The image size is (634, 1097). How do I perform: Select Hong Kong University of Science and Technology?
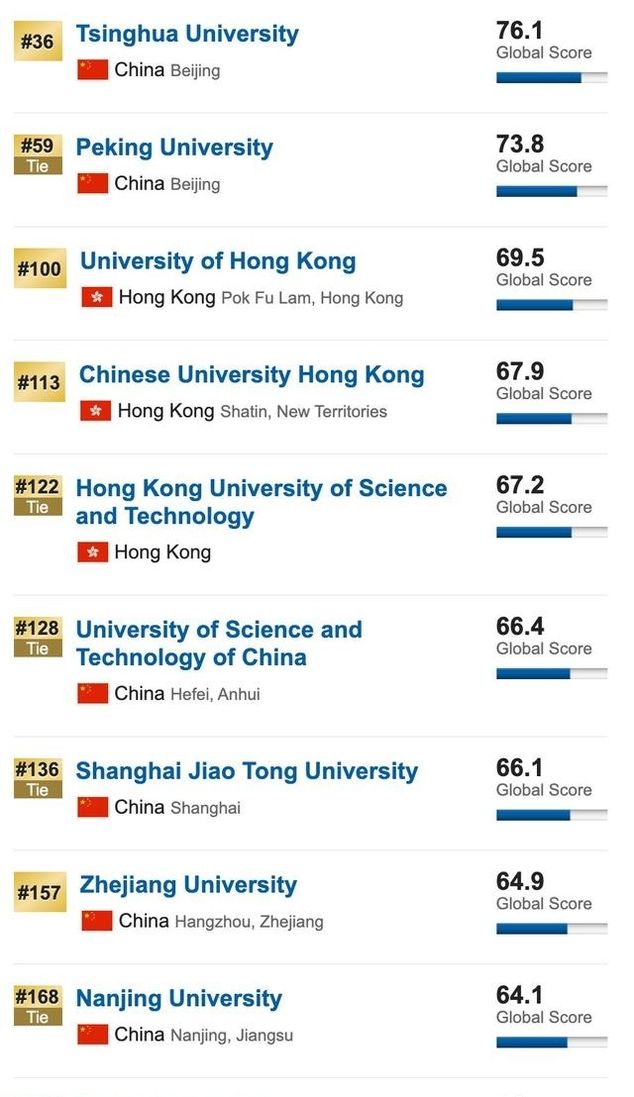(x=260, y=502)
